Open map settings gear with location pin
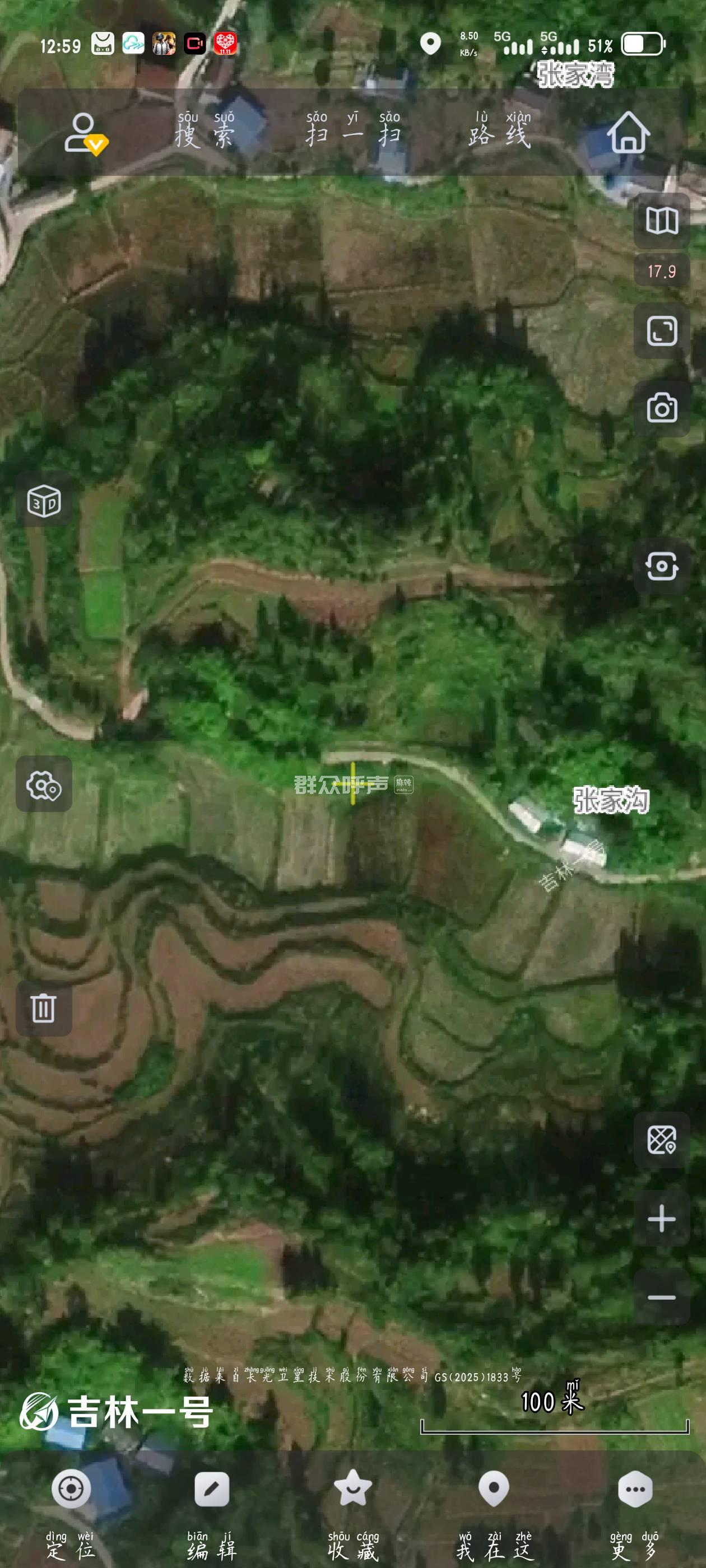706x1568 pixels. (44, 785)
